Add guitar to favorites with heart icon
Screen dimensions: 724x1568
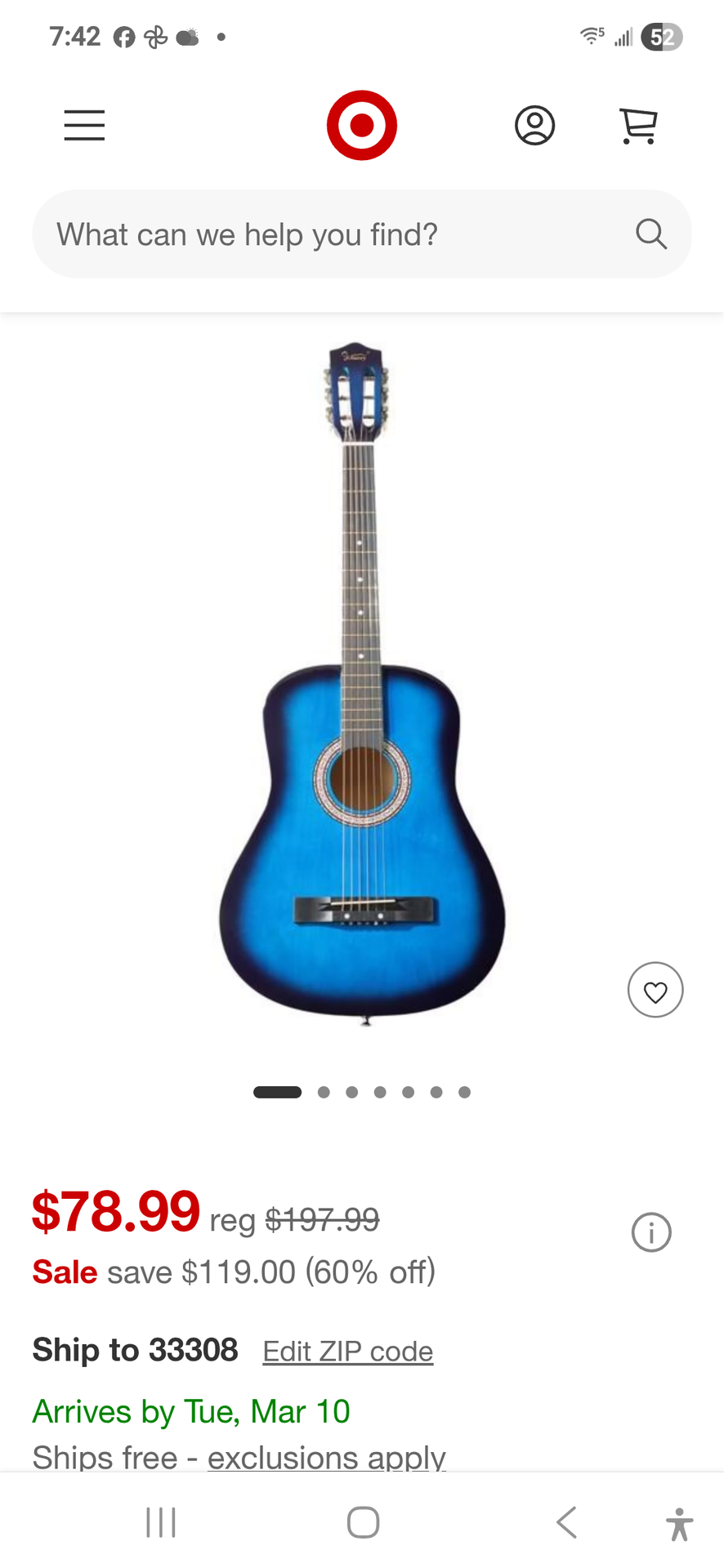coord(655,991)
